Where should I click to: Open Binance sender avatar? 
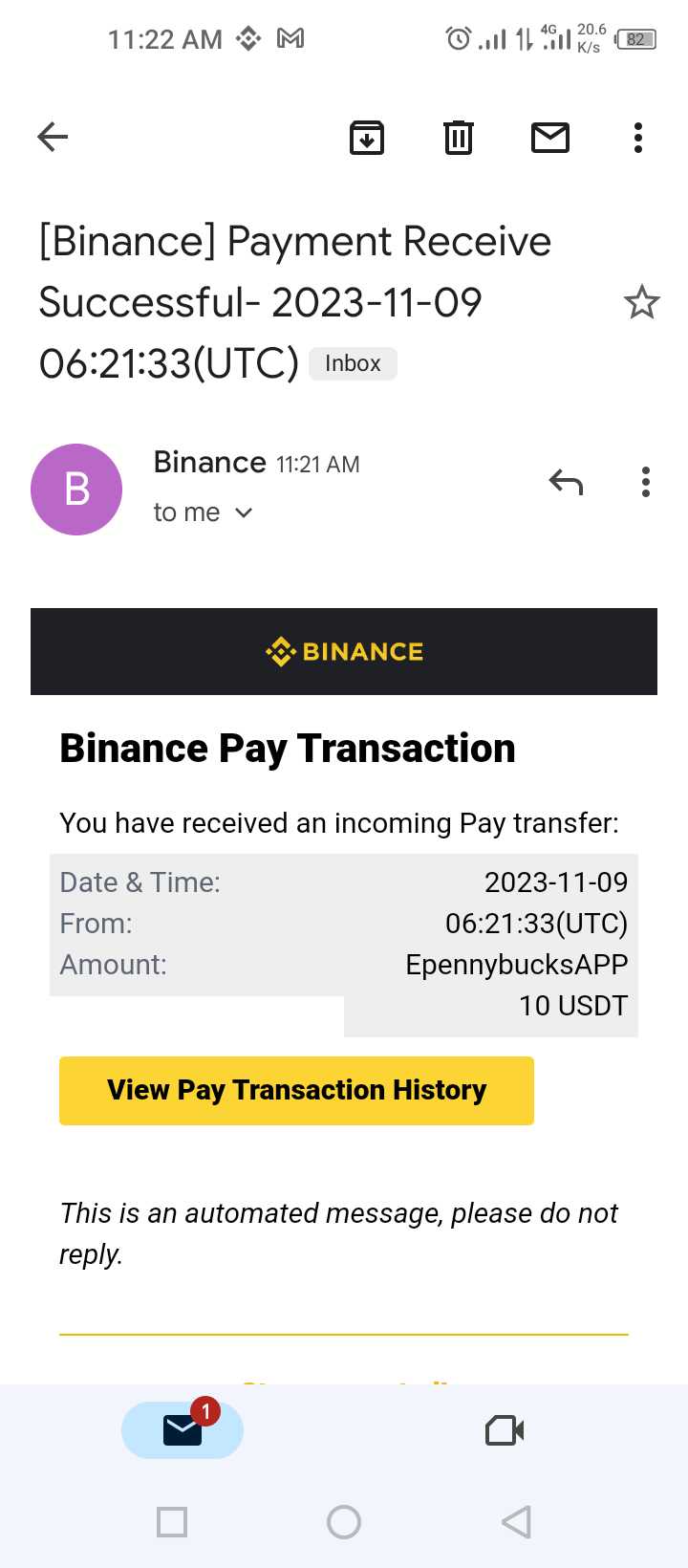click(x=76, y=490)
